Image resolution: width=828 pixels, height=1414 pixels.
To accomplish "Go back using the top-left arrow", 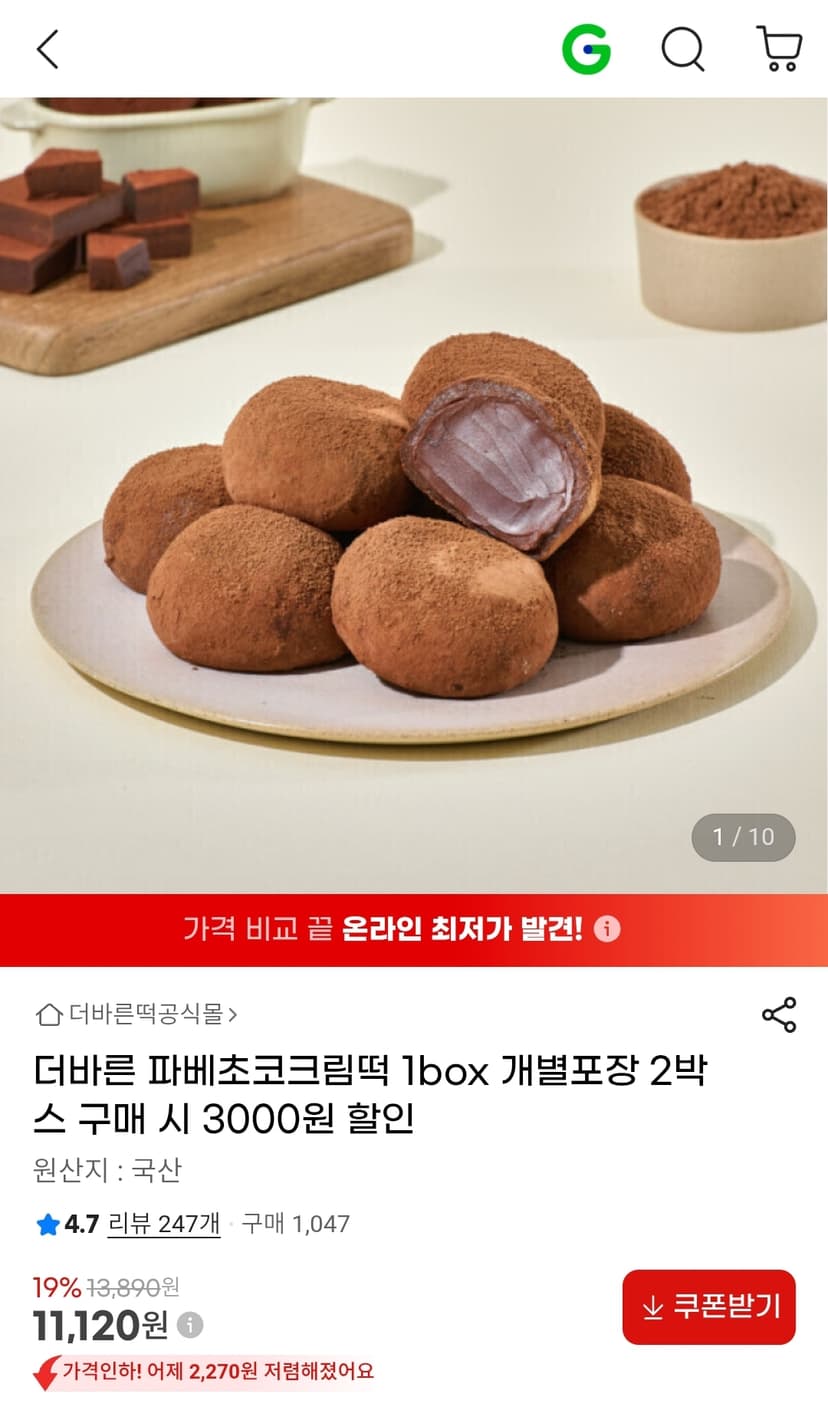I will click(48, 49).
